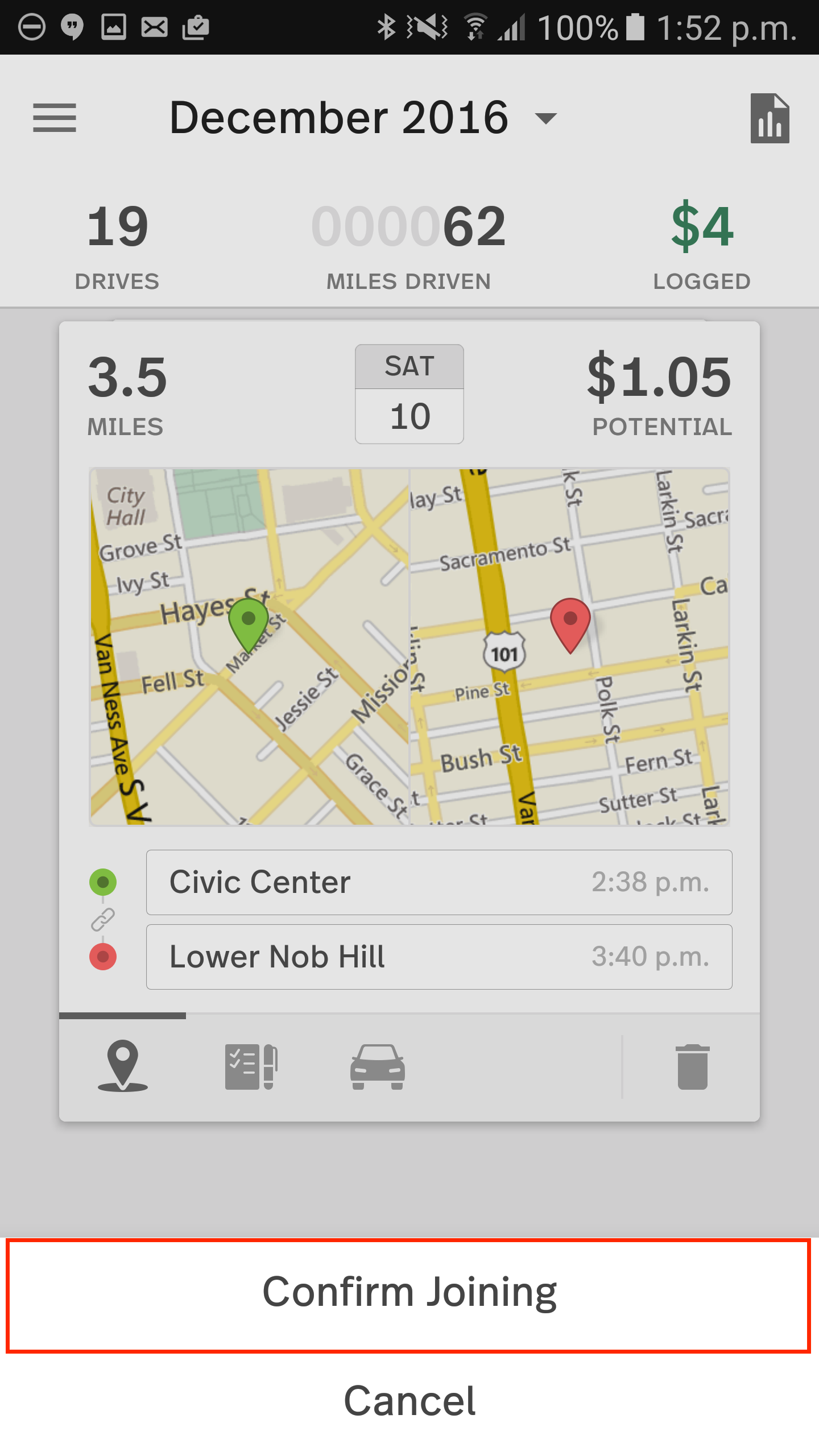This screenshot has height=1456, width=819.
Task: Edit the Civic Center start location
Action: tap(439, 882)
